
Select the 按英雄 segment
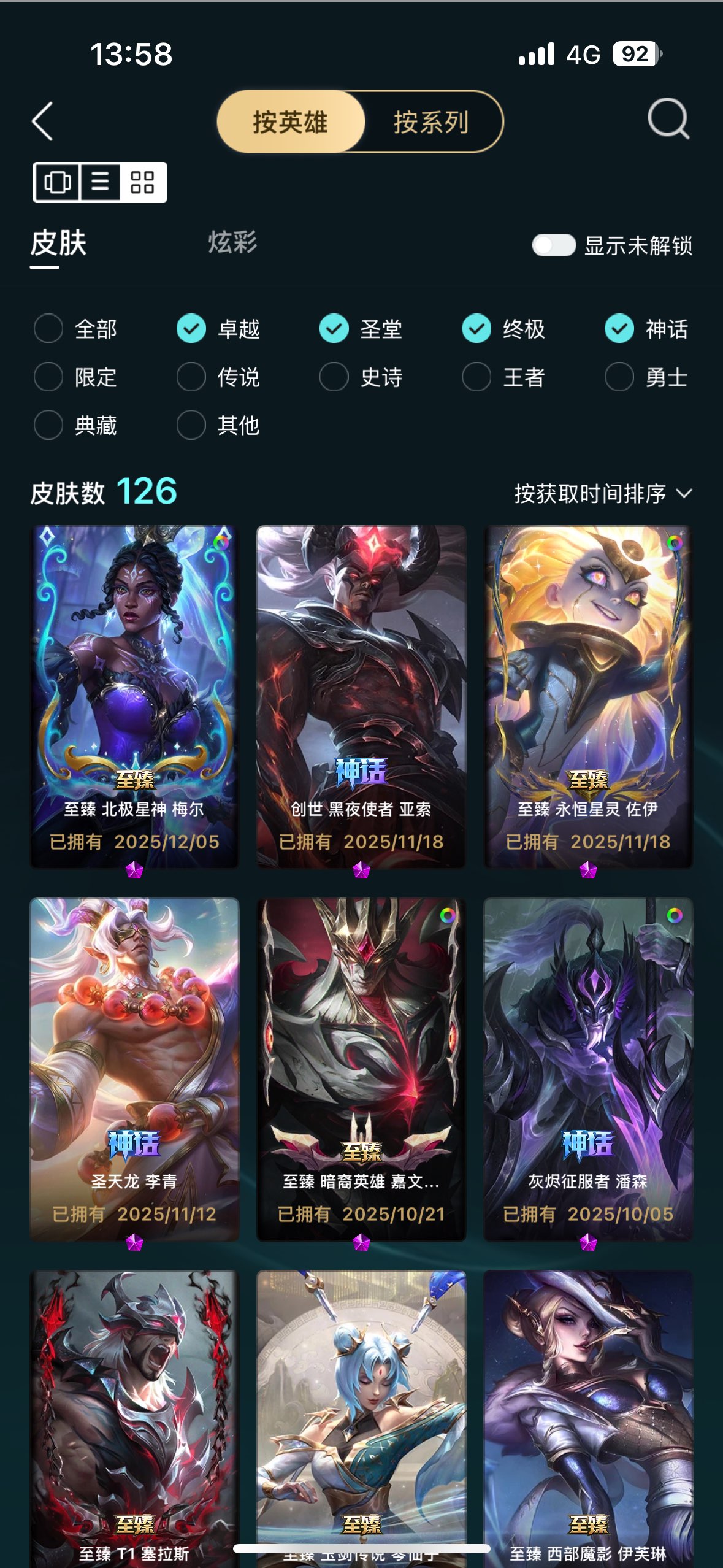[291, 122]
